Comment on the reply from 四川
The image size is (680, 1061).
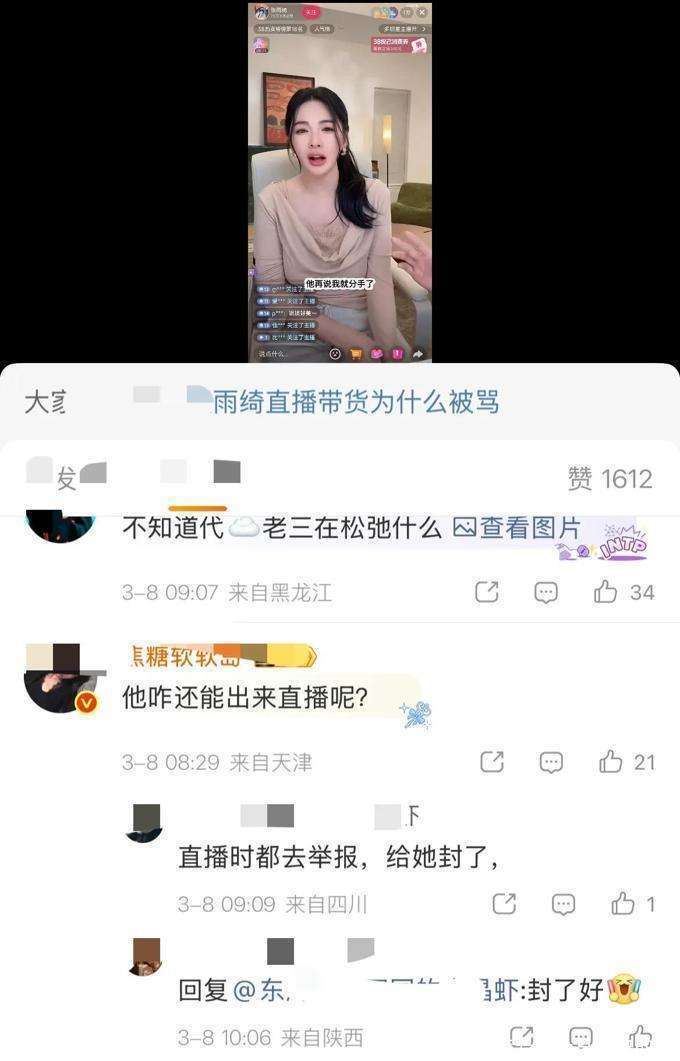click(x=563, y=904)
